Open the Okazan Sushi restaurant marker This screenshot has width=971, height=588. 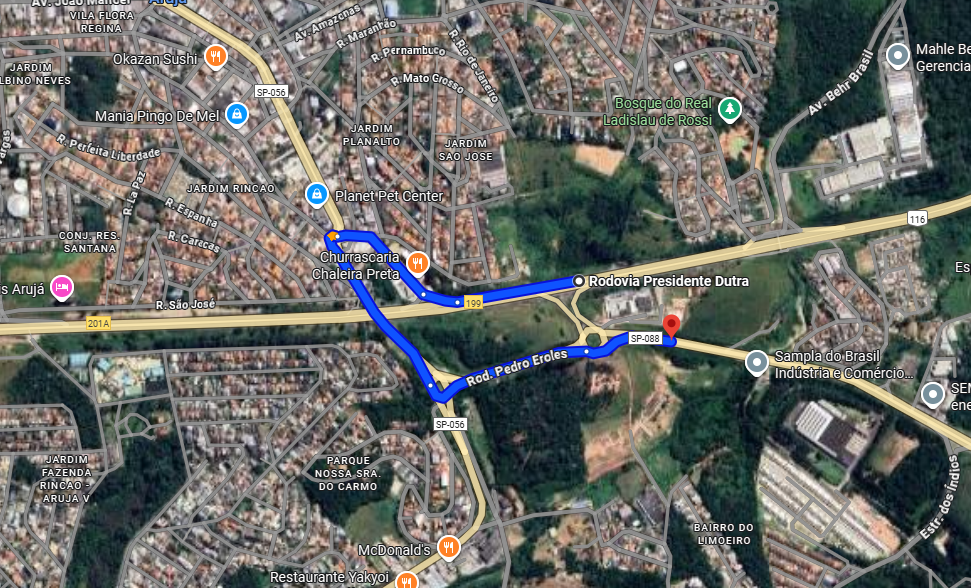(x=215, y=57)
